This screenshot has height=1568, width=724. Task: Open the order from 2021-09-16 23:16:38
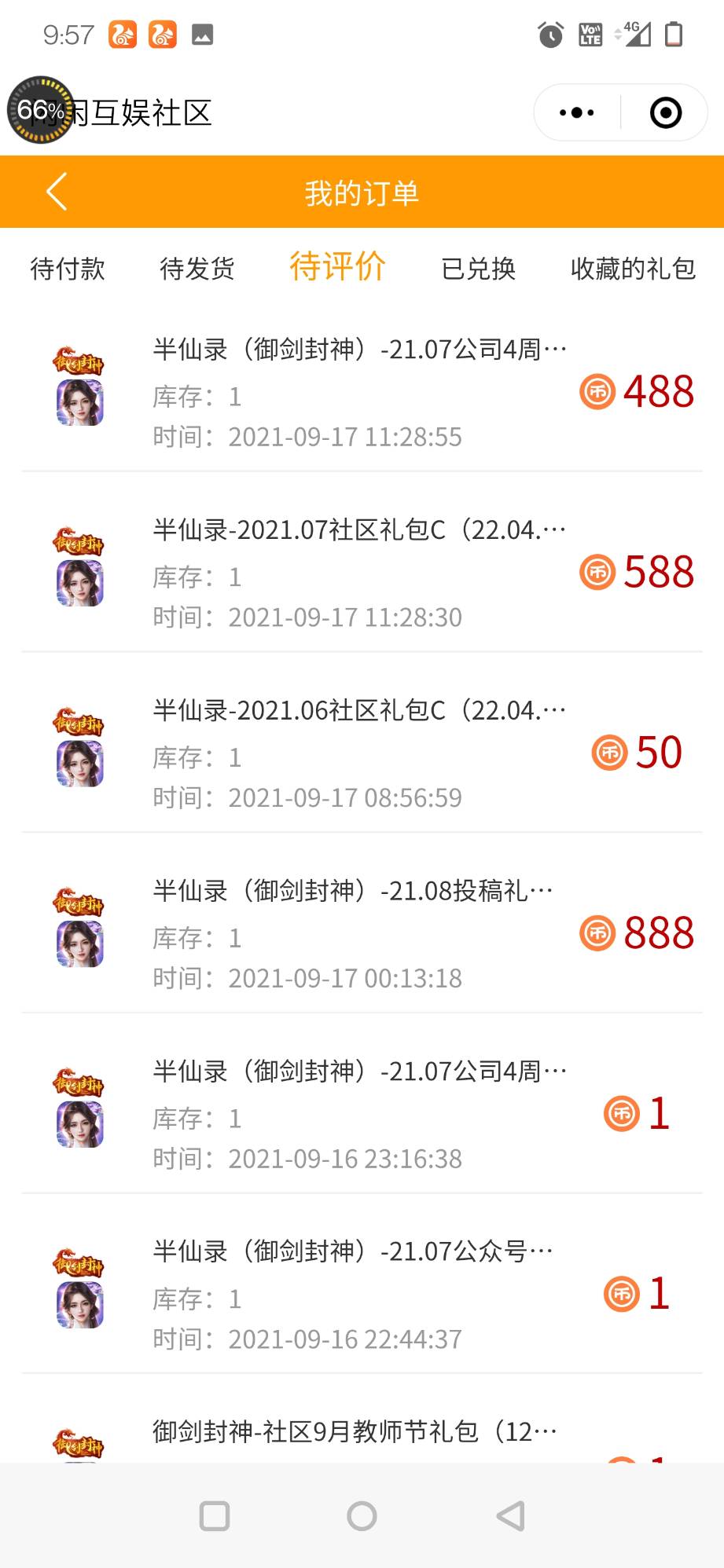click(362, 1114)
